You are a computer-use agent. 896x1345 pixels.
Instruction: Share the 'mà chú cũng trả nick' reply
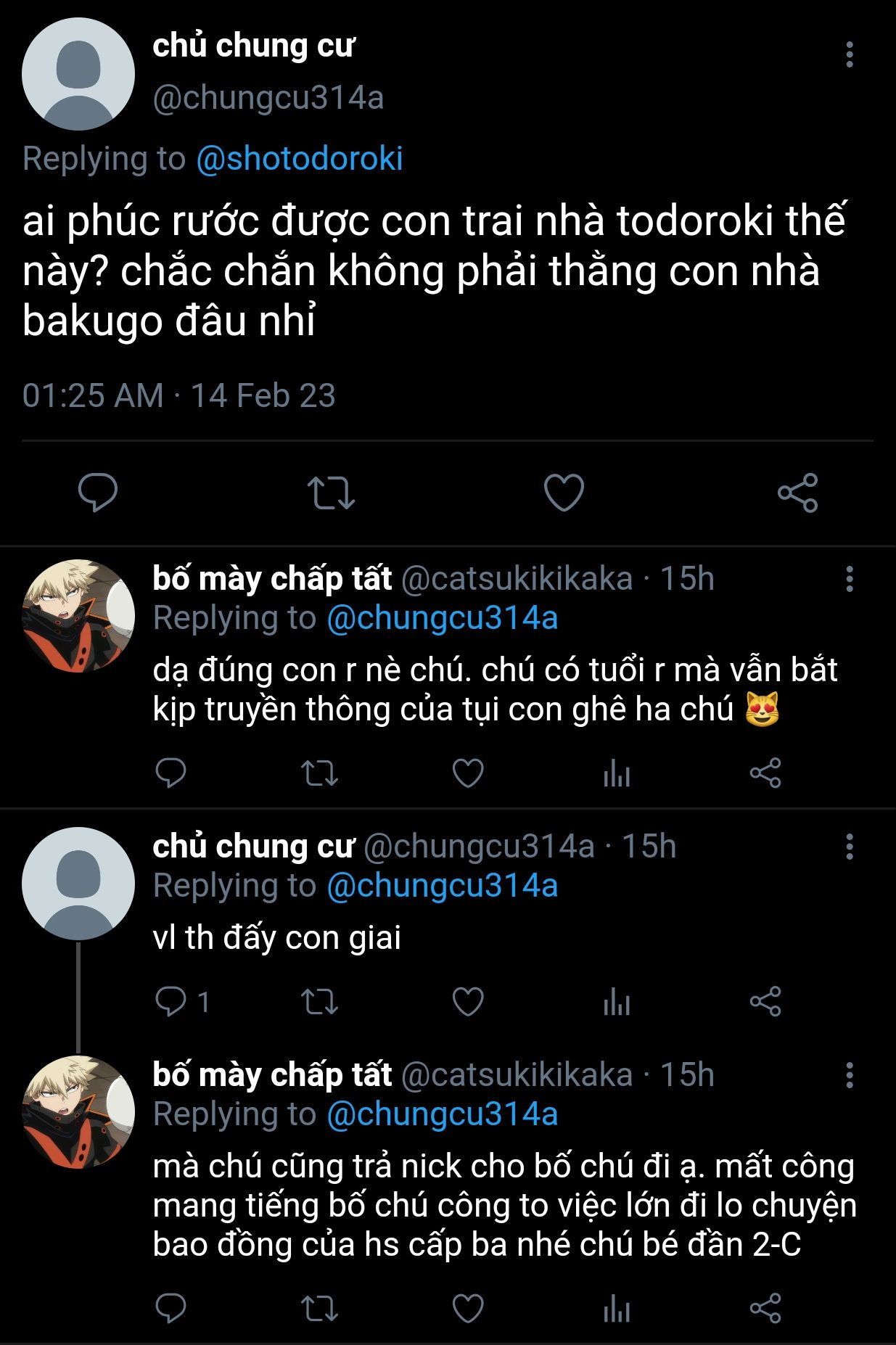[765, 1309]
